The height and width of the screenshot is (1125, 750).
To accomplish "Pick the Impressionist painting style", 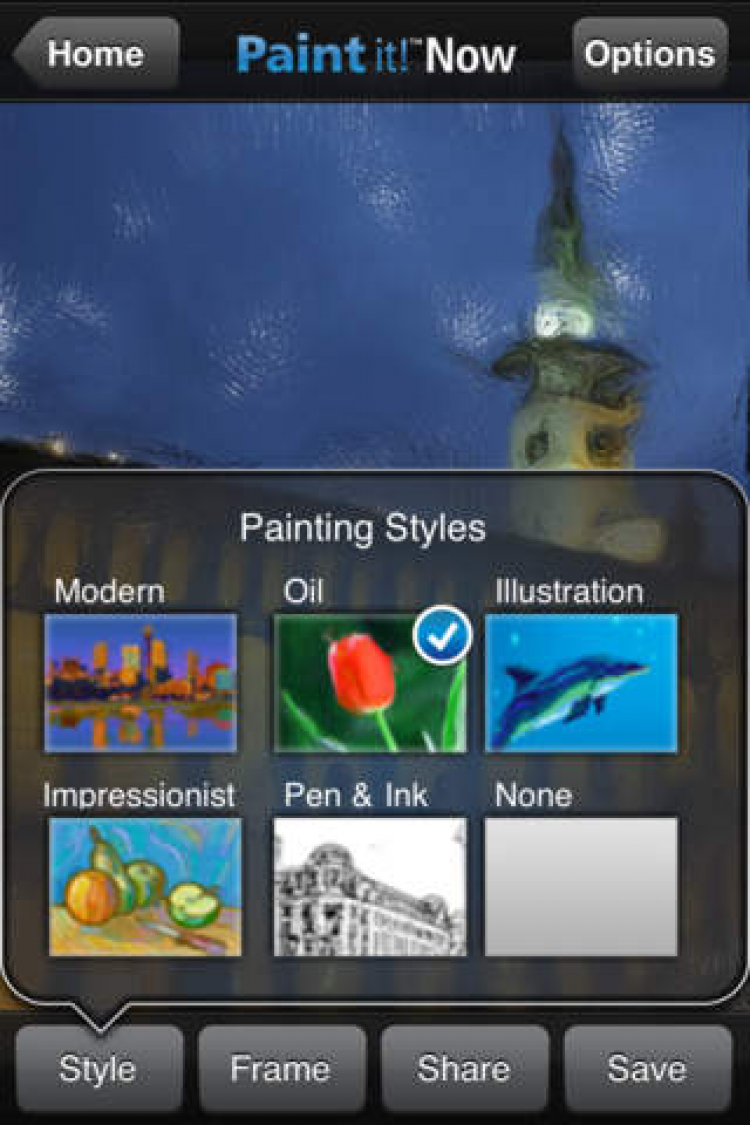I will pos(146,886).
